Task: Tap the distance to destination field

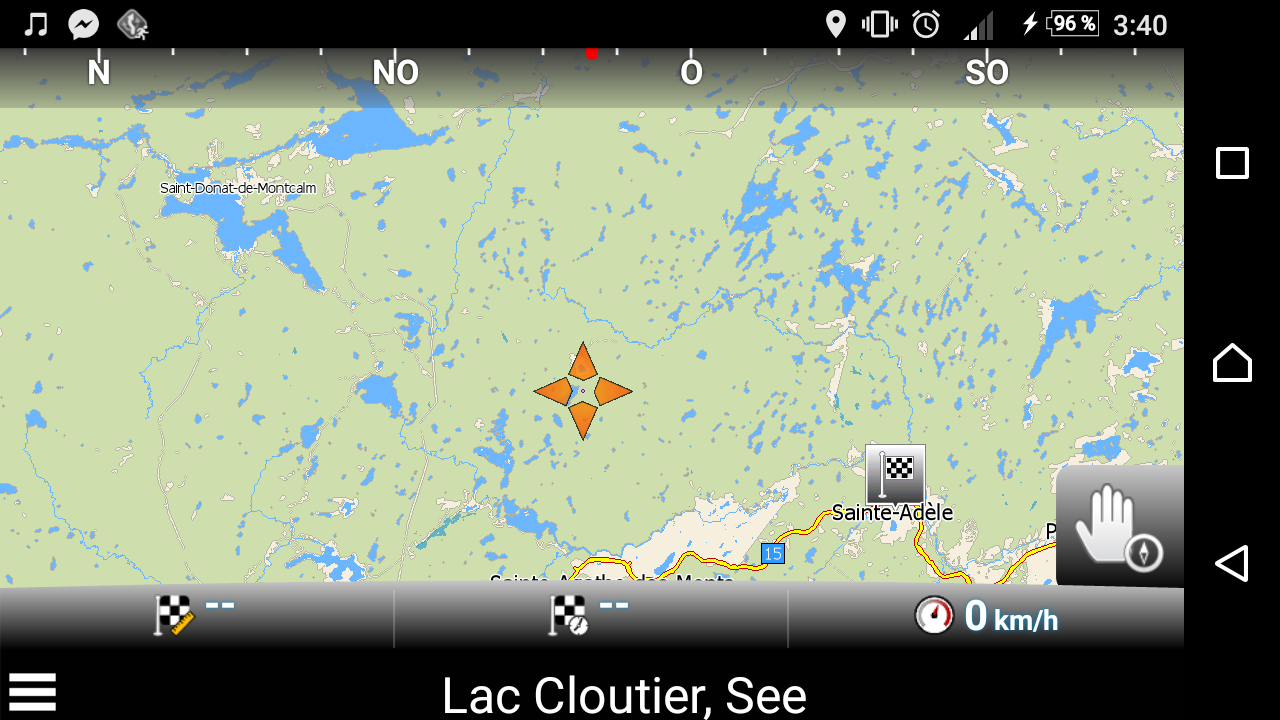Action: (x=196, y=615)
